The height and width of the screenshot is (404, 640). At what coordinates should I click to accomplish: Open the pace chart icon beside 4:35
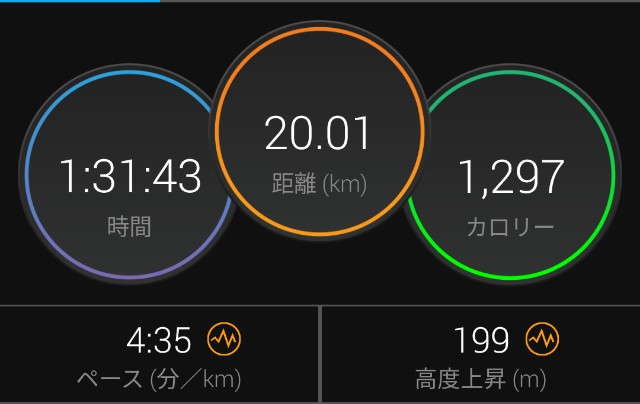(x=224, y=339)
